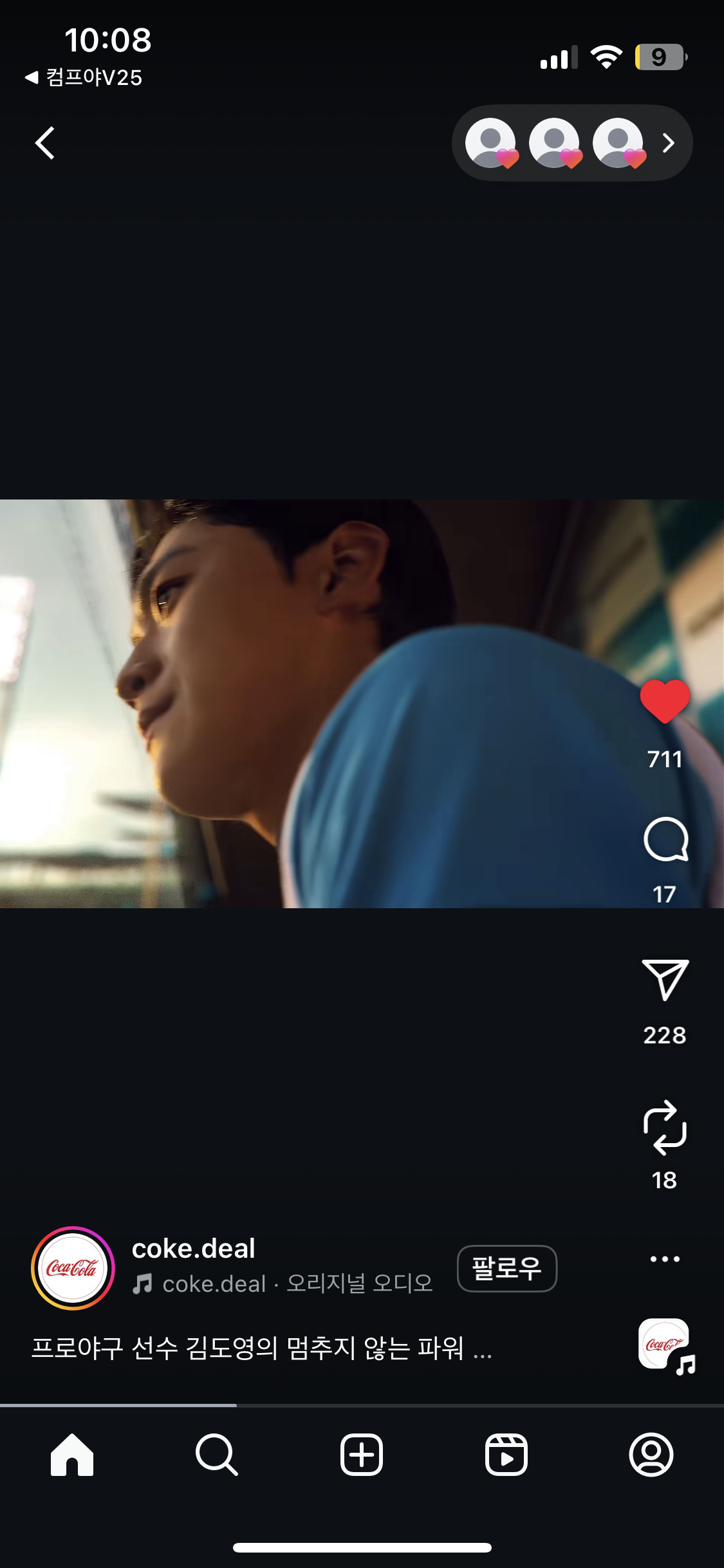Open the coke.deal username profile
This screenshot has width=724, height=1568.
(193, 1249)
